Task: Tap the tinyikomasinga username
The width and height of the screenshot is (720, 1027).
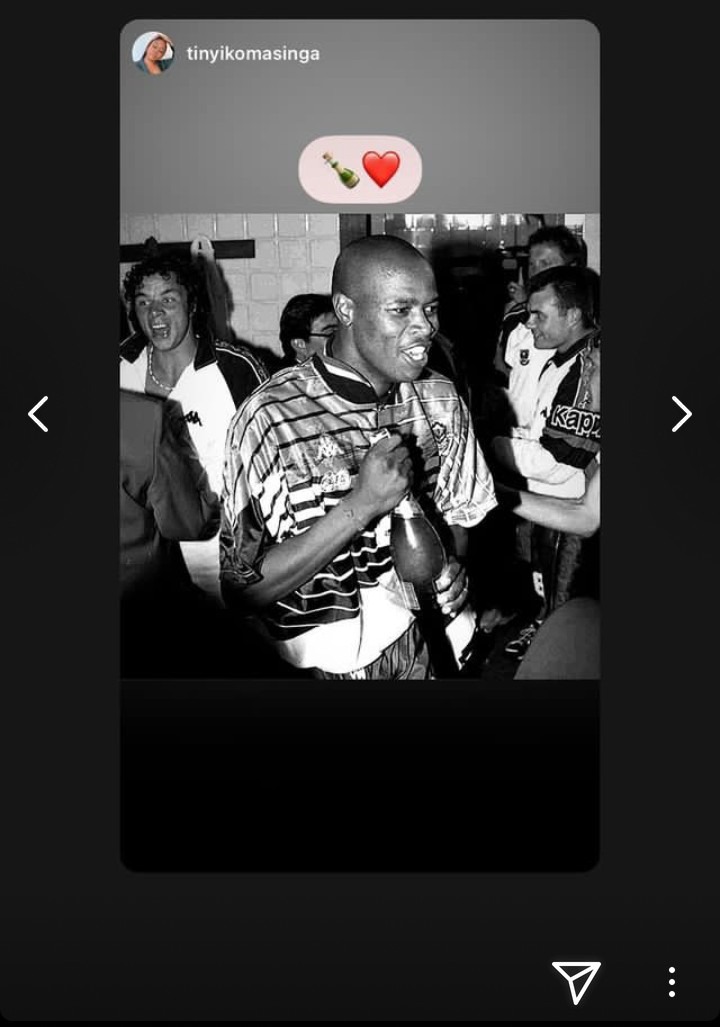Action: coord(253,54)
